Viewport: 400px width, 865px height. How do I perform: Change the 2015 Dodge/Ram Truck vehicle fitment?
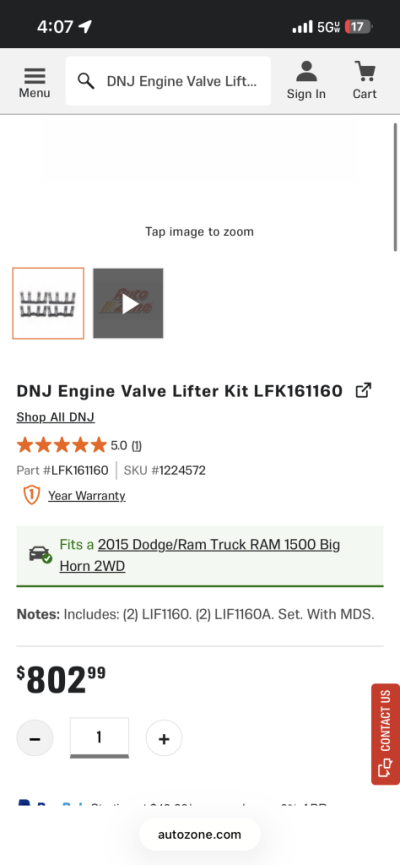[x=200, y=556]
